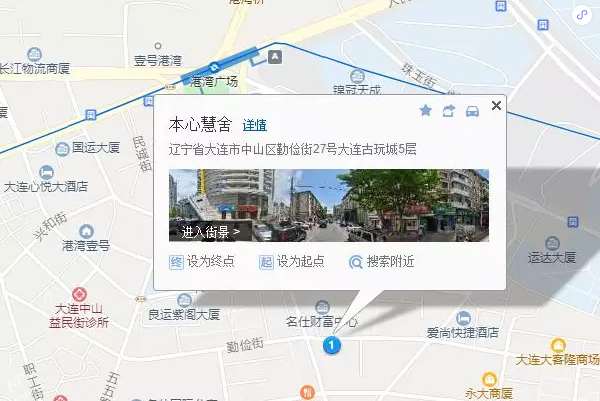Tap the car icon in the popup
Viewport: 600px width, 401px height.
tap(473, 111)
